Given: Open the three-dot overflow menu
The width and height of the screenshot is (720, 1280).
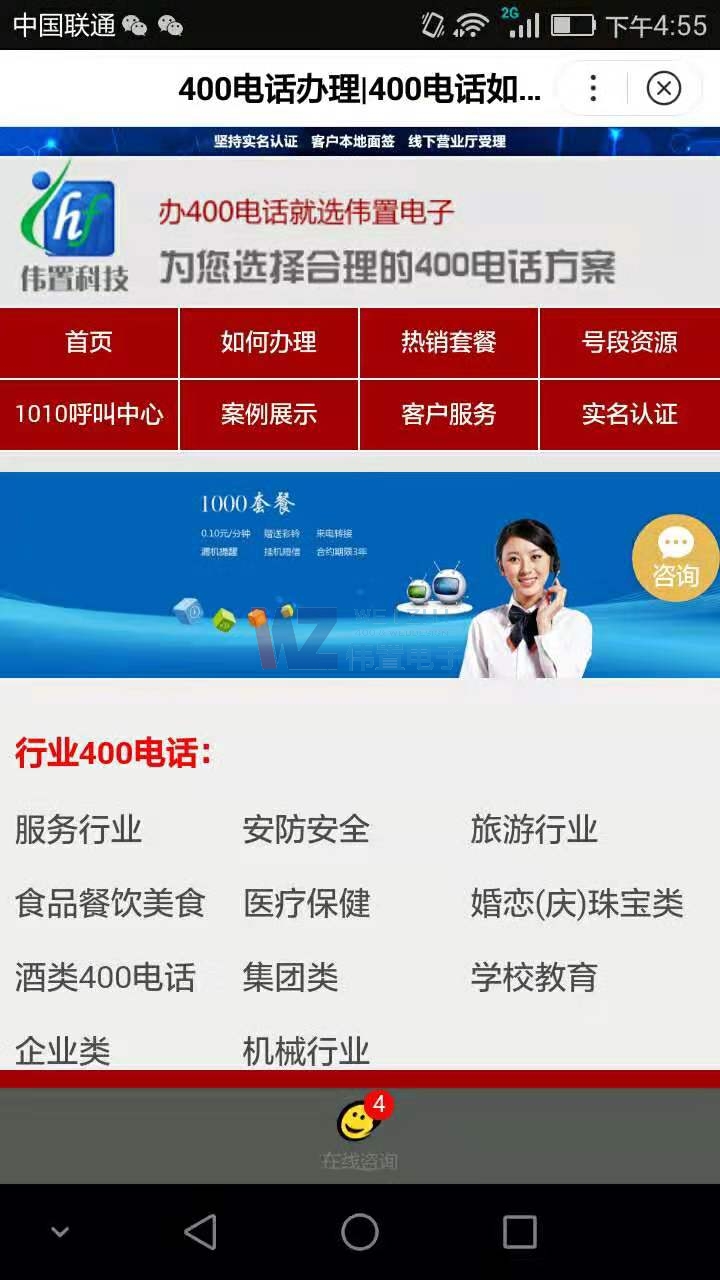Looking at the screenshot, I should pyautogui.click(x=593, y=89).
